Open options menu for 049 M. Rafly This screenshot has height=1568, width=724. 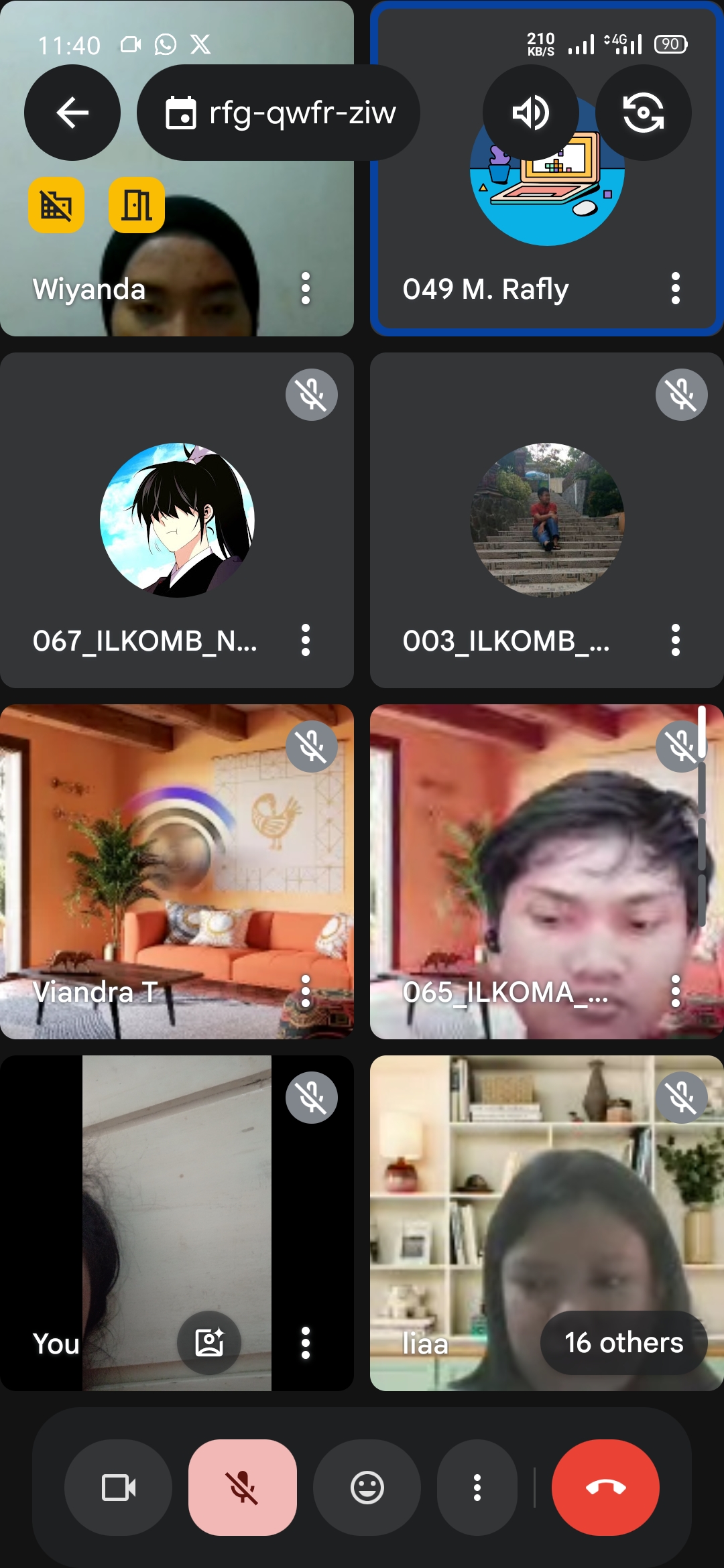click(676, 289)
